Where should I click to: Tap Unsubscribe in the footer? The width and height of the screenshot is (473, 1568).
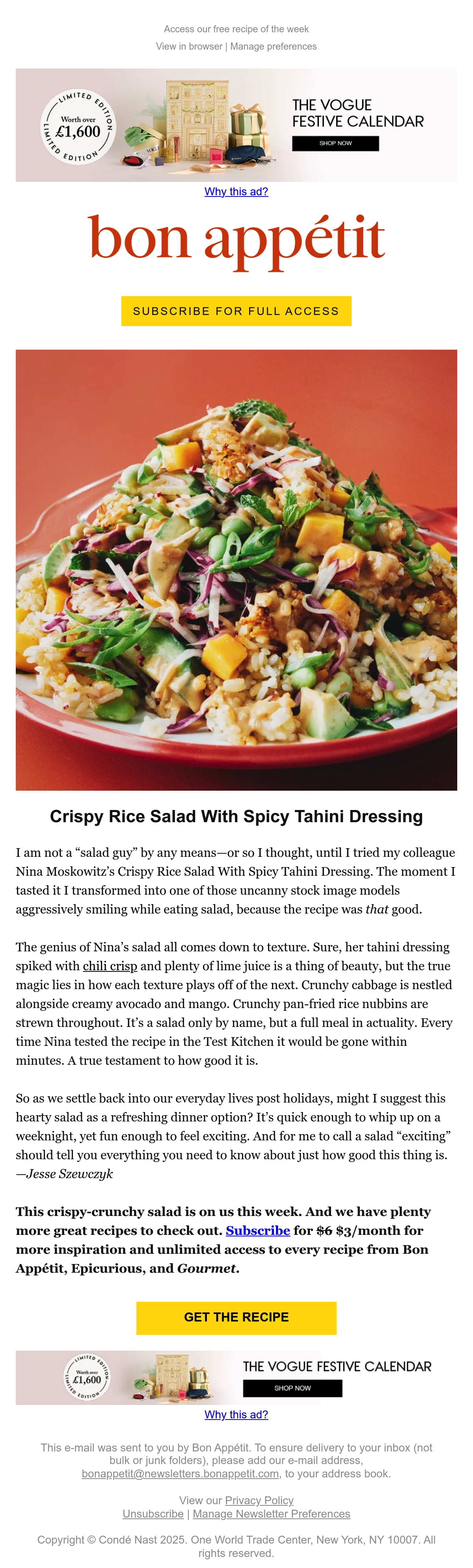click(153, 1514)
